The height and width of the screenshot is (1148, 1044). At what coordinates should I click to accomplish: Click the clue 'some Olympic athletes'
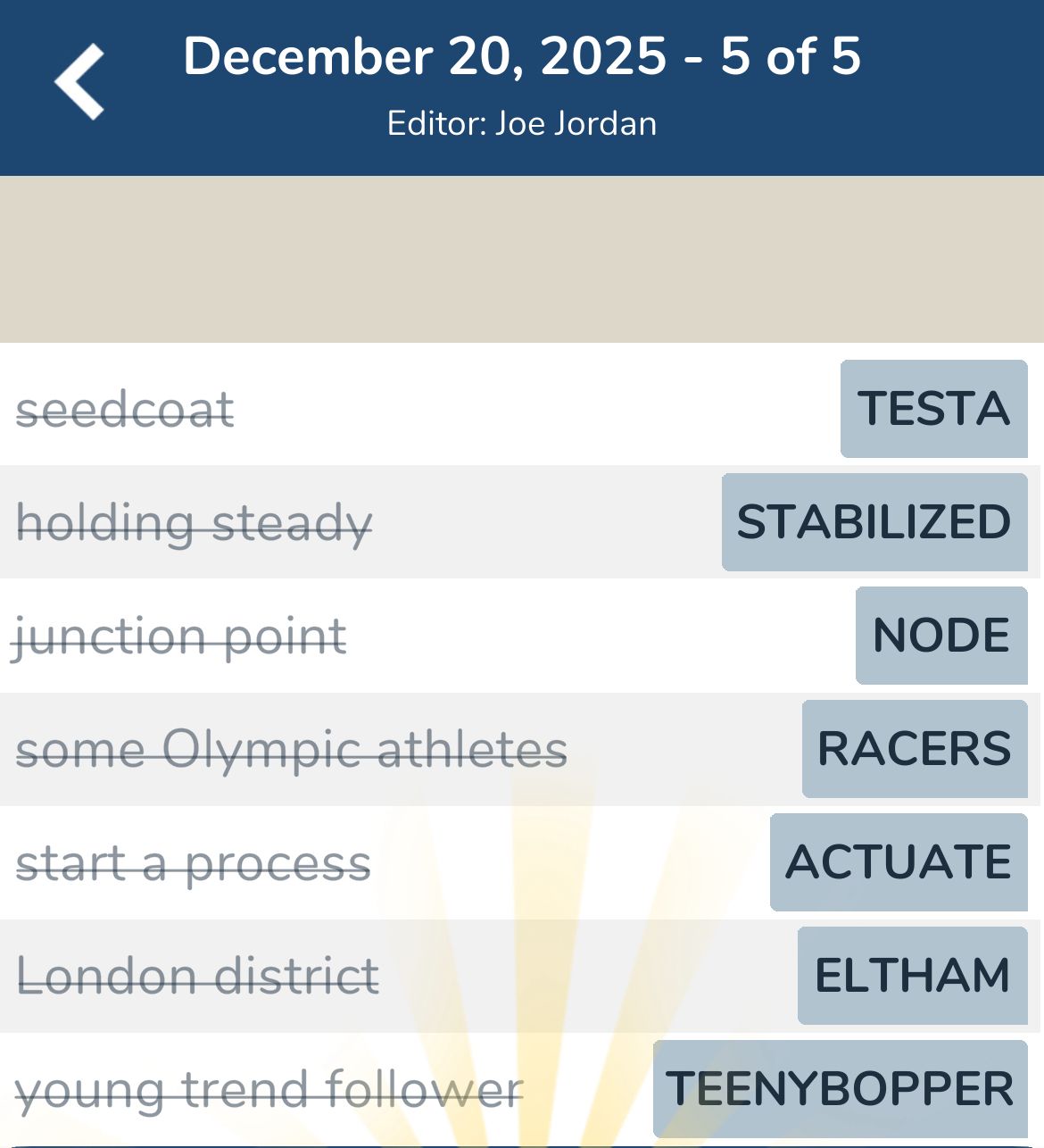(290, 750)
